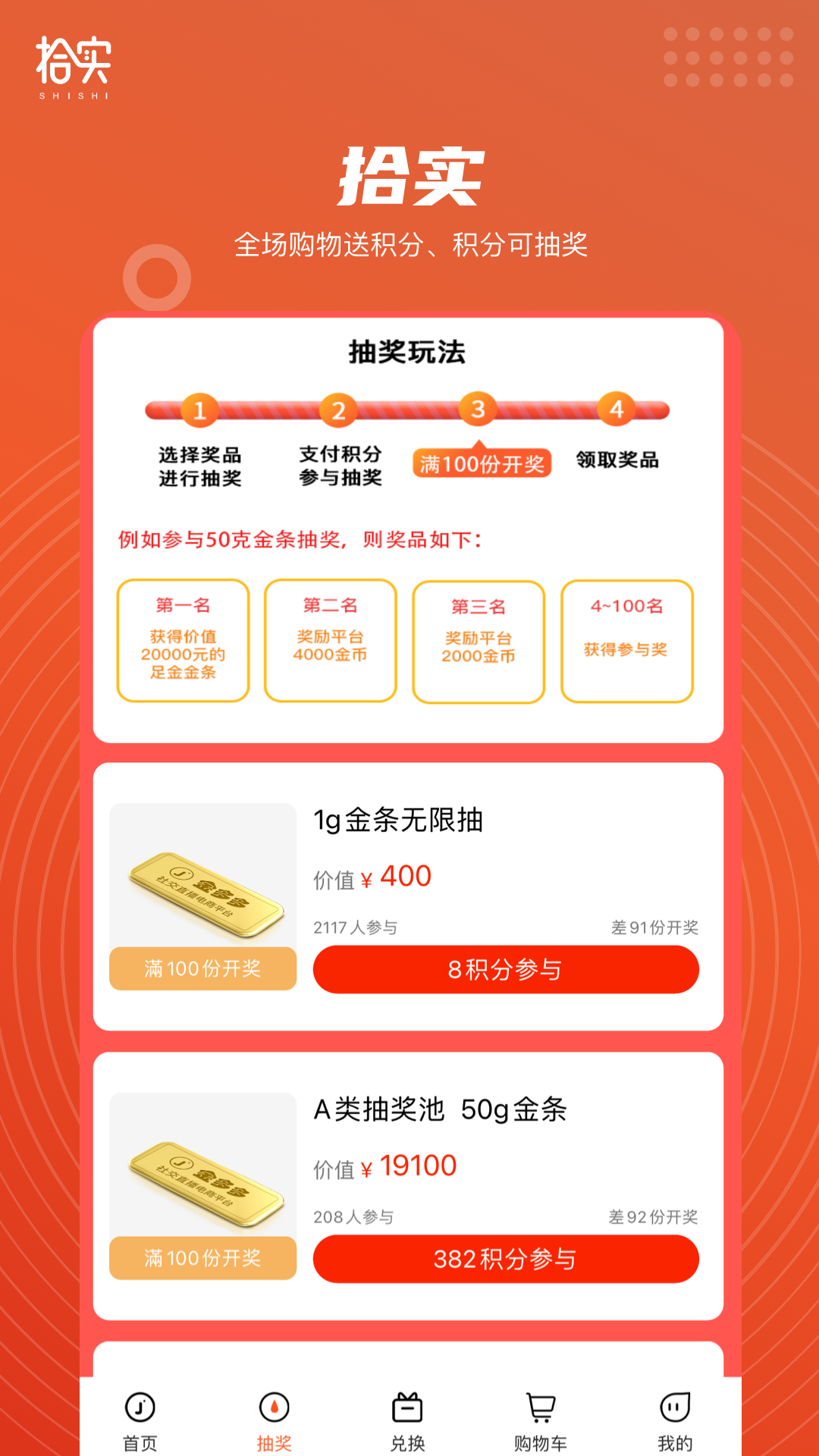
Task: Tap the 382积分参与 button for 50g金条
Action: coord(505,1259)
